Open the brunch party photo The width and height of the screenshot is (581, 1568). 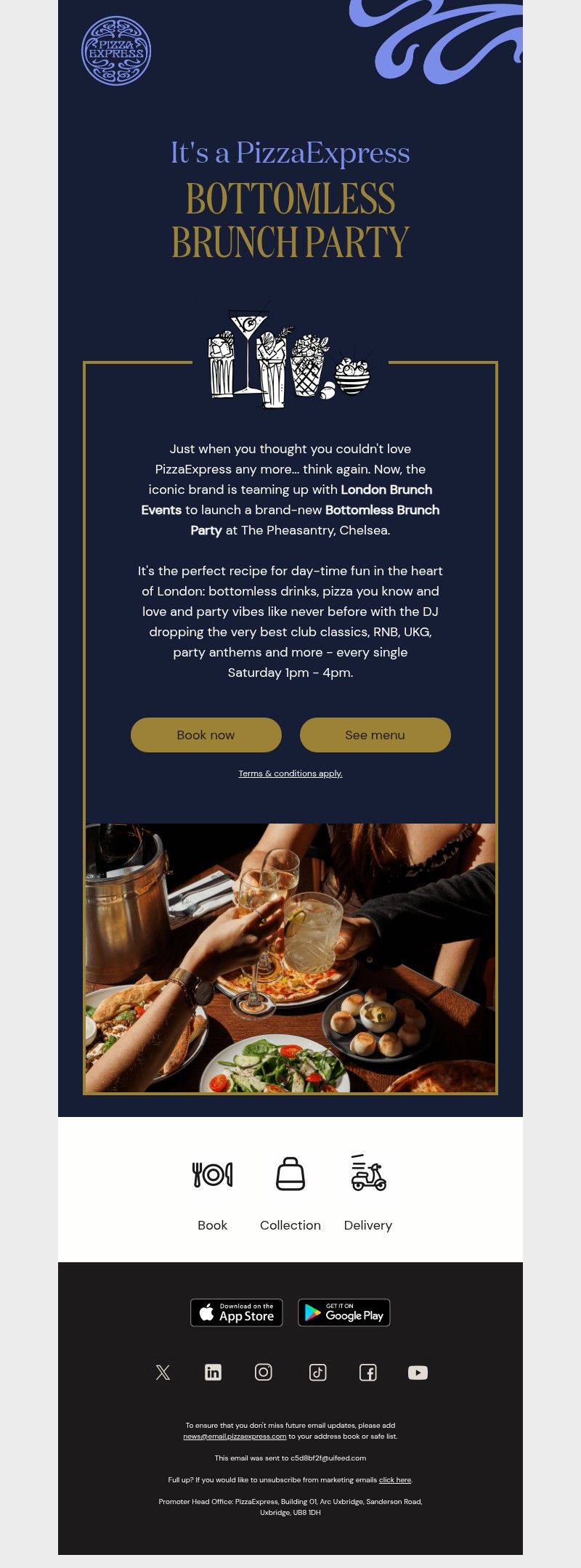point(290,957)
